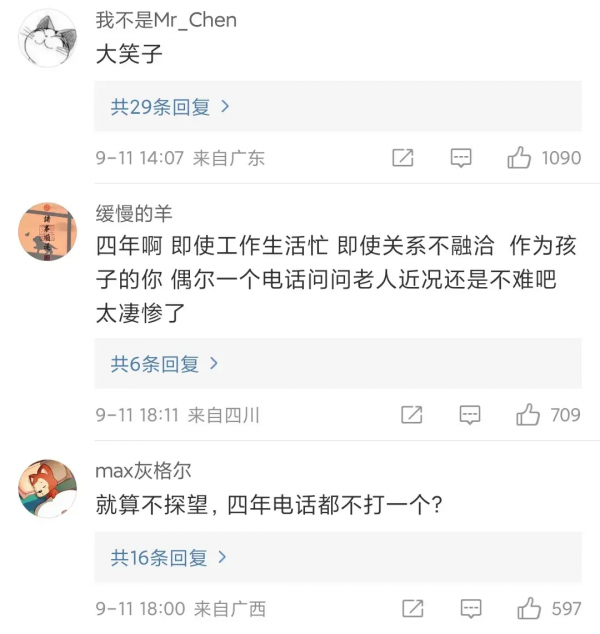Share max灰格尔's comment
The height and width of the screenshot is (634, 600).
point(411,608)
